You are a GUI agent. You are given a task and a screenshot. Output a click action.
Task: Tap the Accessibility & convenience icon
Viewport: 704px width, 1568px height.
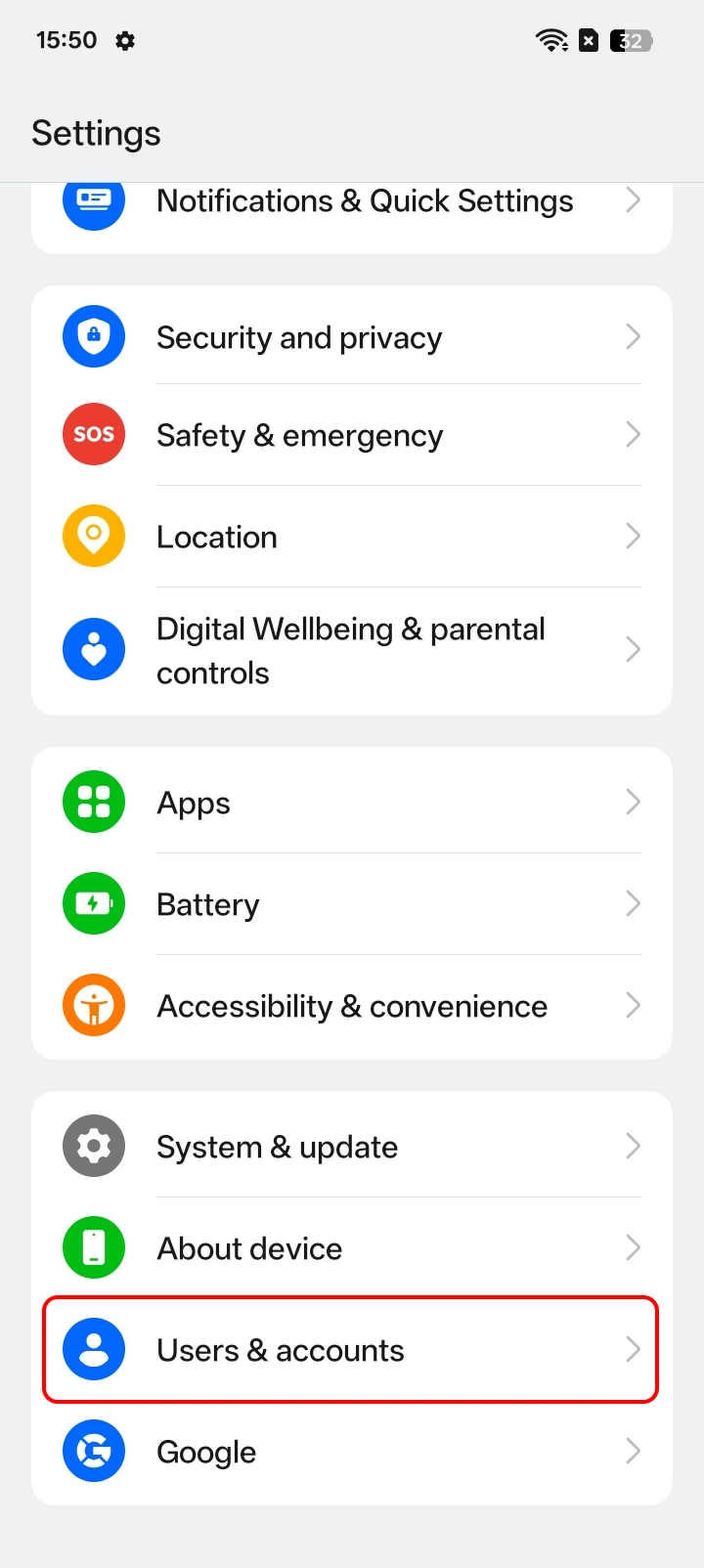[x=93, y=1005]
